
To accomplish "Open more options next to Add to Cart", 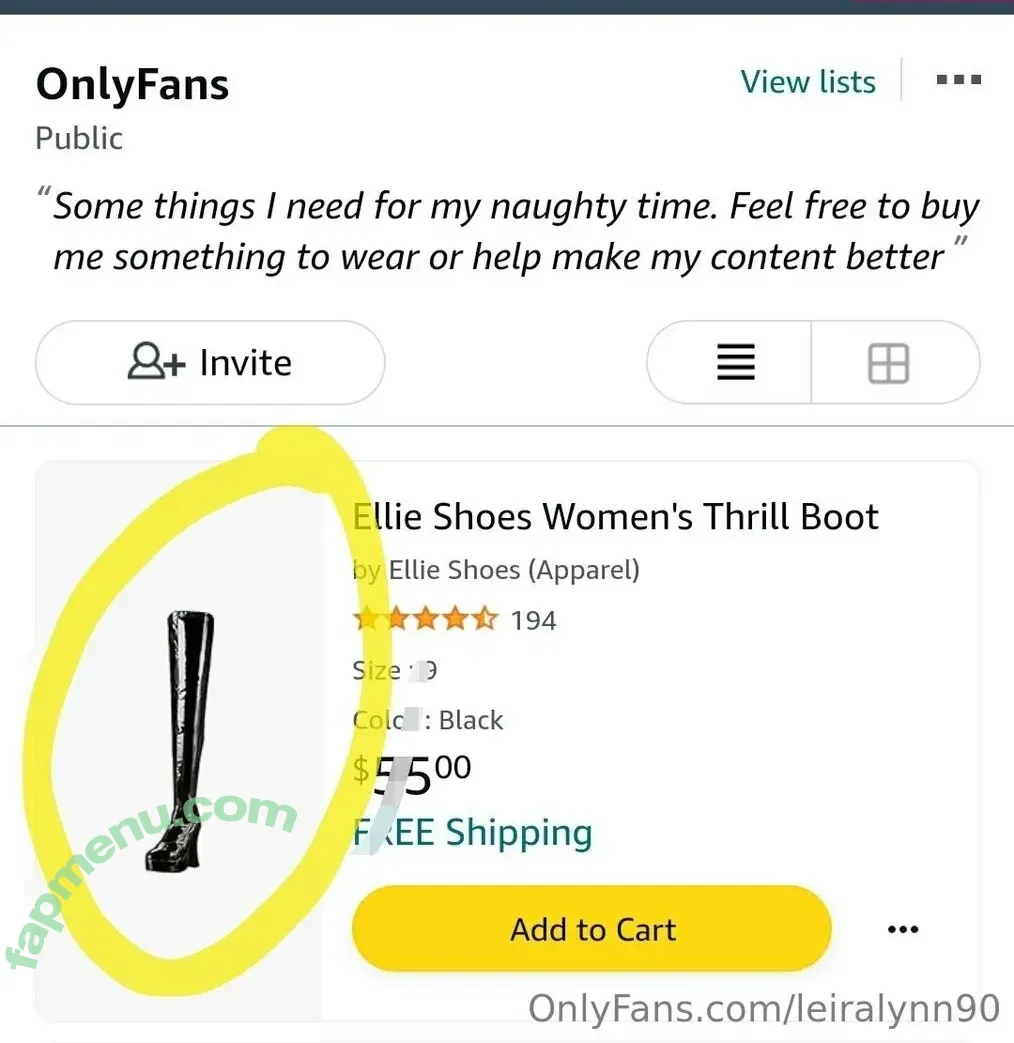I will [902, 930].
